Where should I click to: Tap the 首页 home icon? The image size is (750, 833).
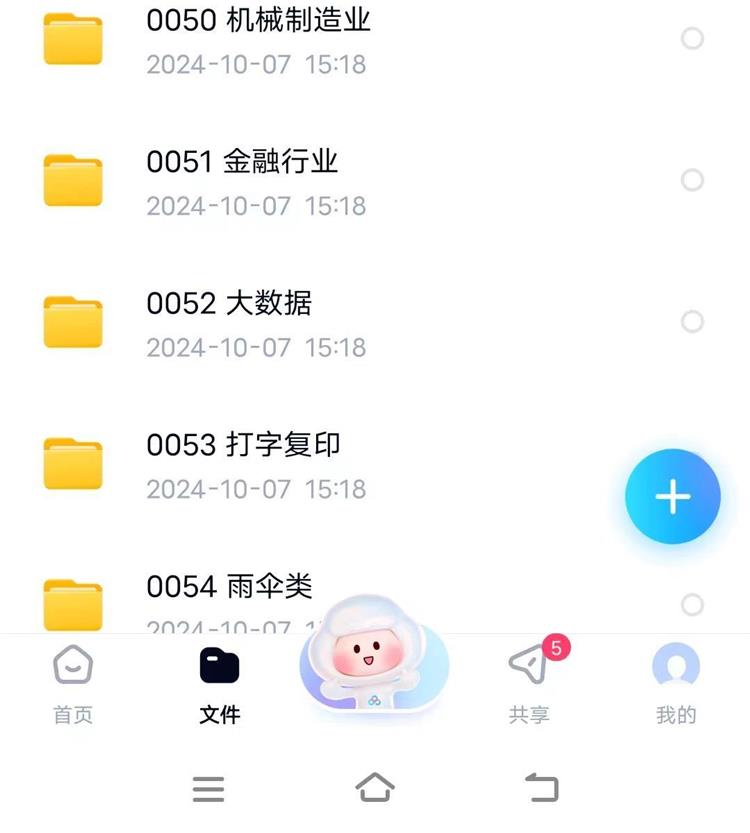(71, 665)
